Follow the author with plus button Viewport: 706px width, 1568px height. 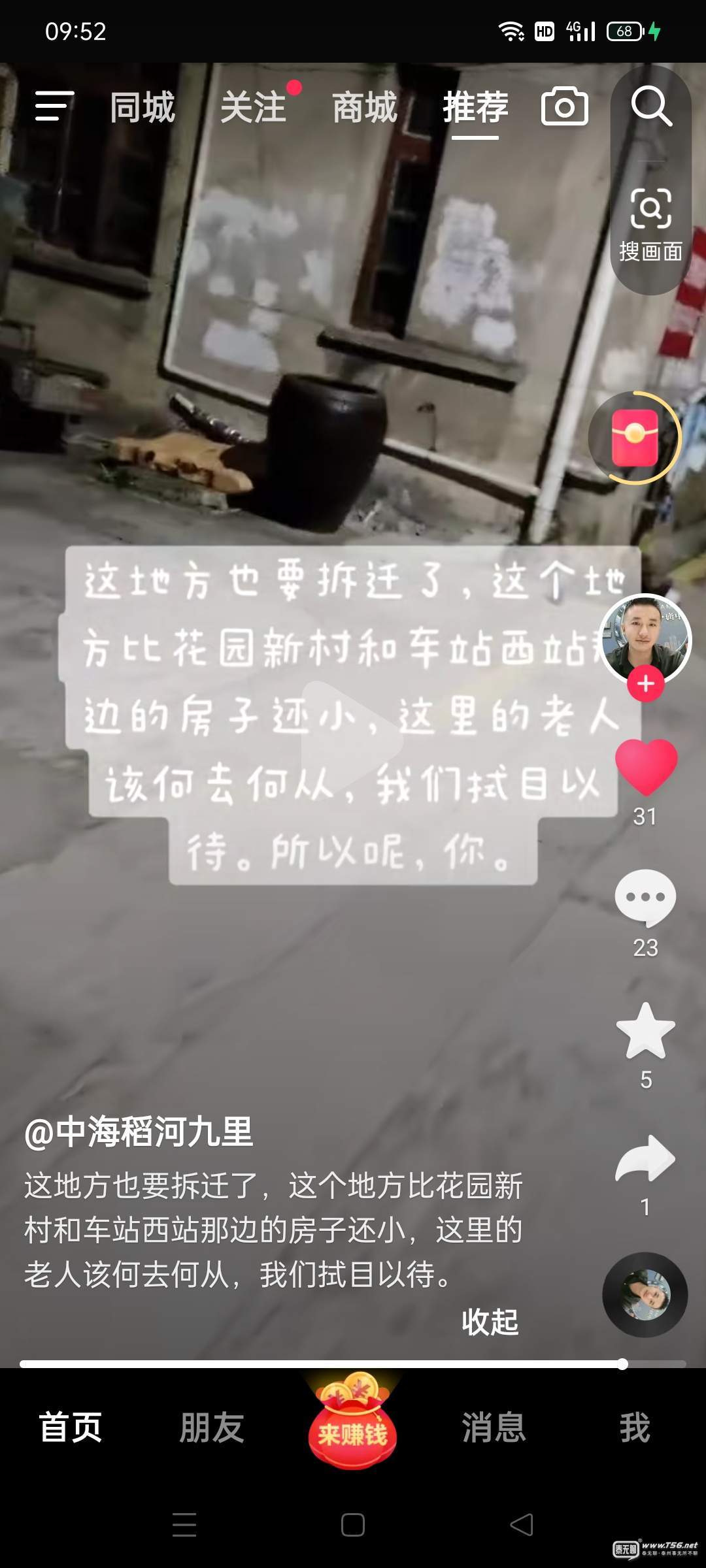(646, 684)
